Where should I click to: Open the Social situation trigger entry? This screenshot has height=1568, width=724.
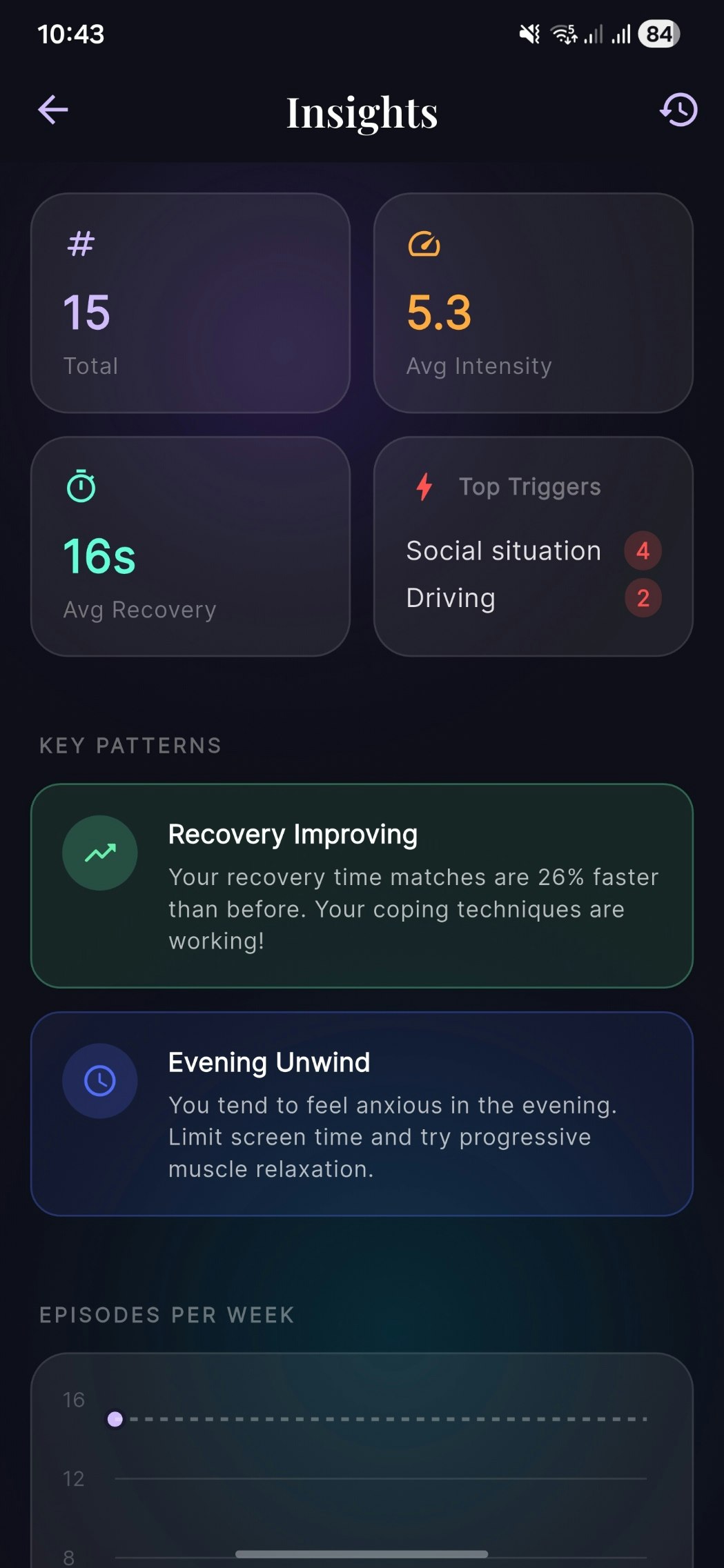(x=503, y=550)
